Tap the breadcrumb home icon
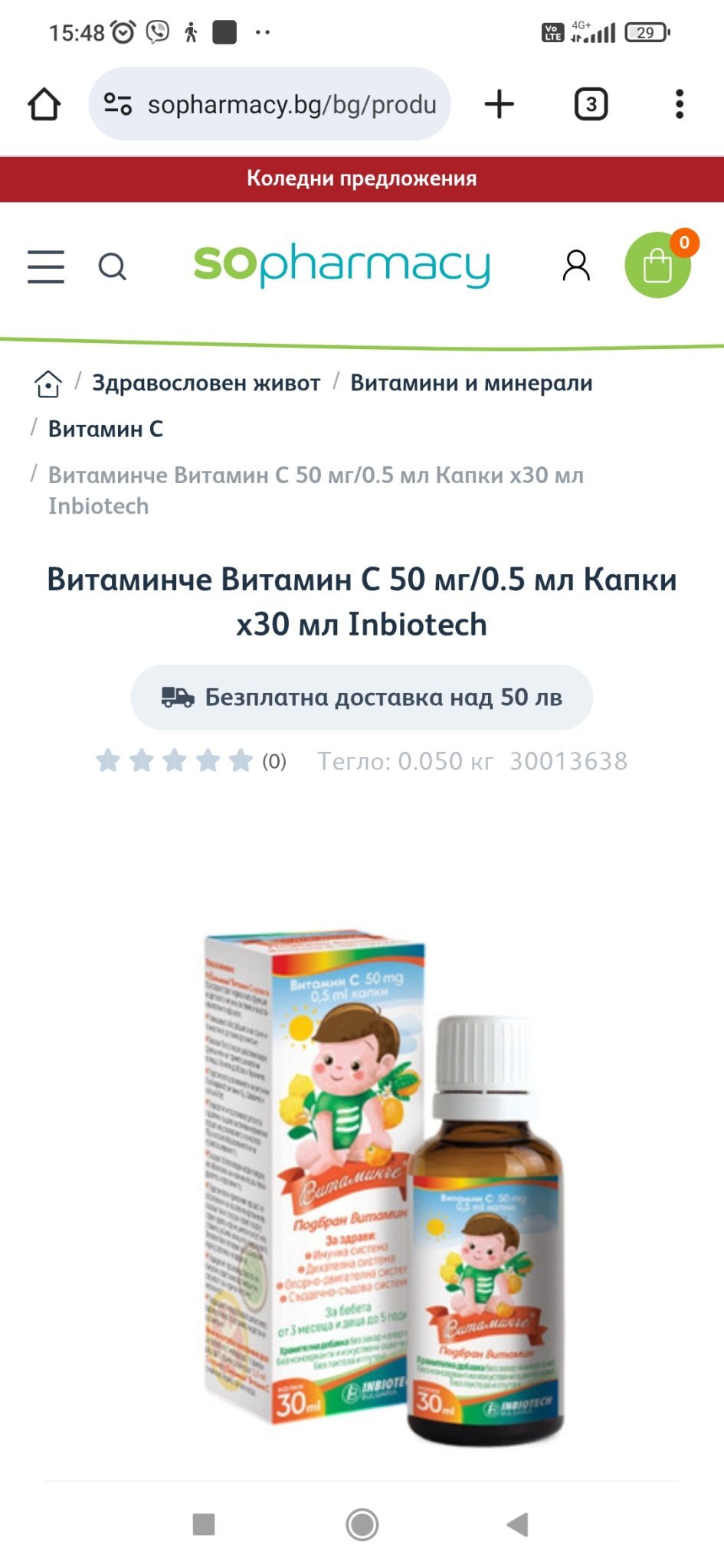Image resolution: width=724 pixels, height=1568 pixels. point(48,384)
